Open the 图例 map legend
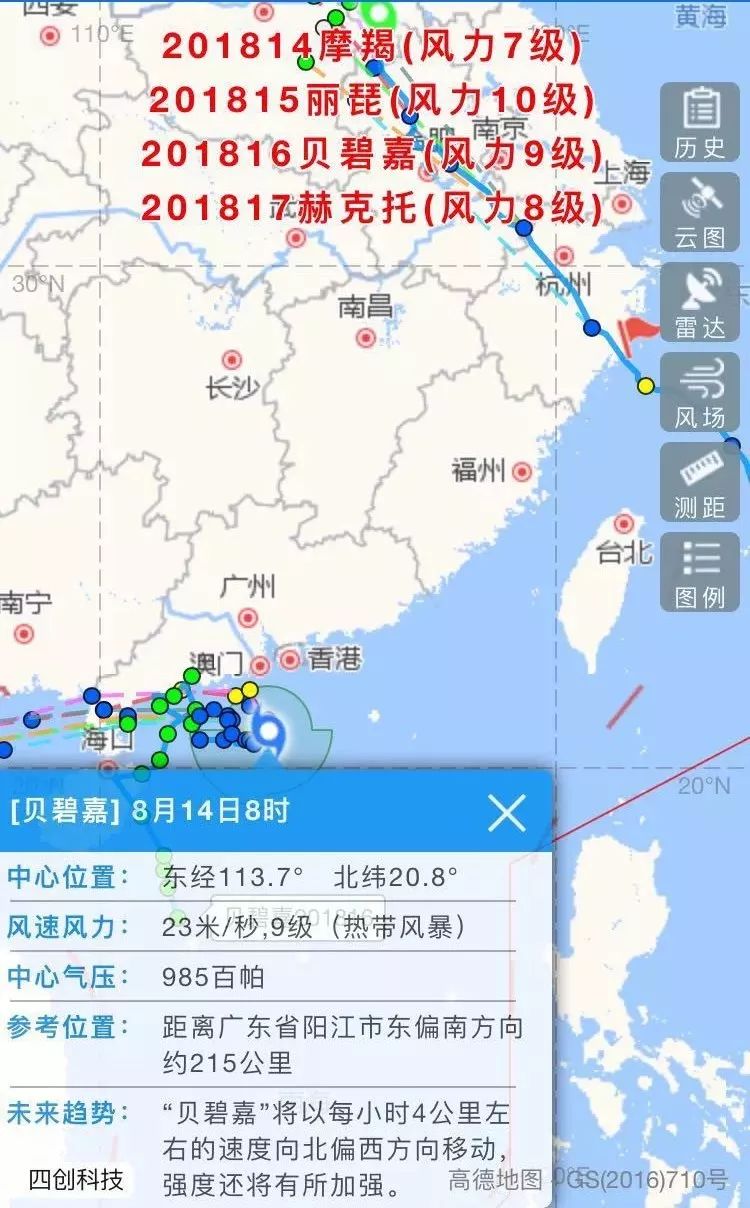 tap(700, 572)
